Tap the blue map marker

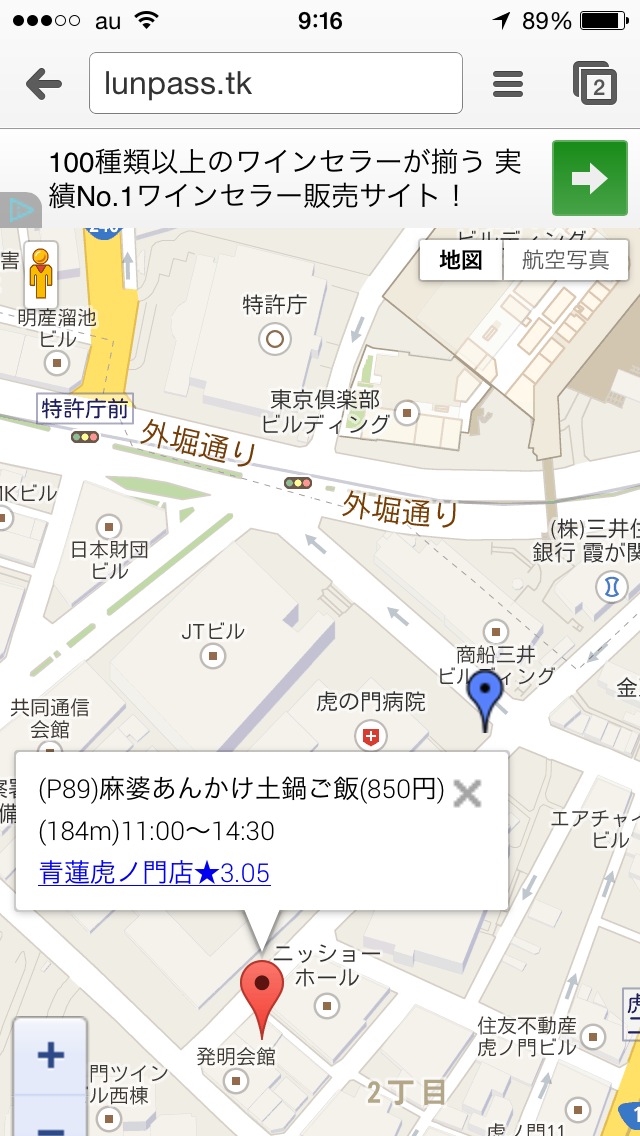(485, 694)
